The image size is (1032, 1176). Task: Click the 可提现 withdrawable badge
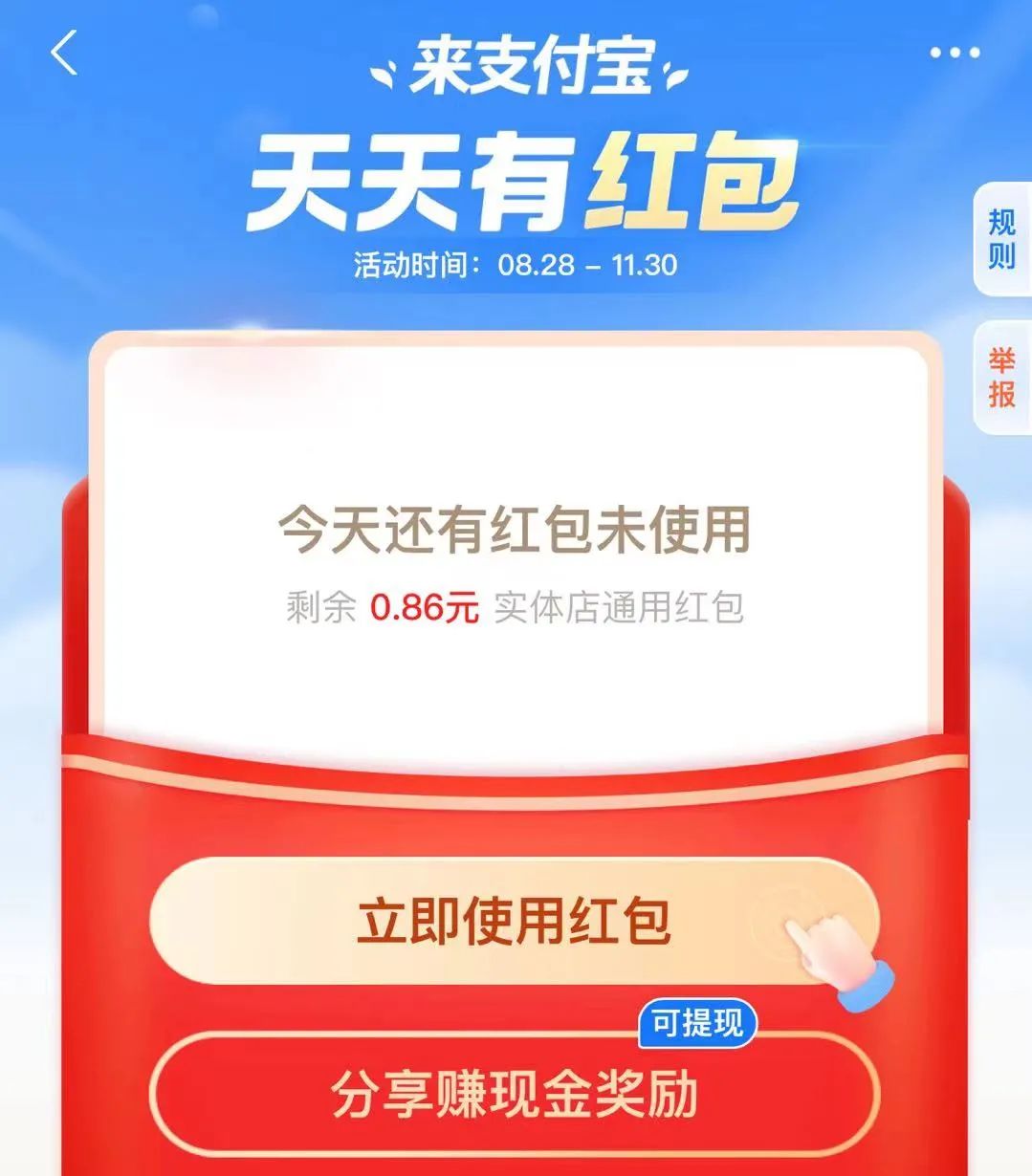pyautogui.click(x=699, y=1022)
